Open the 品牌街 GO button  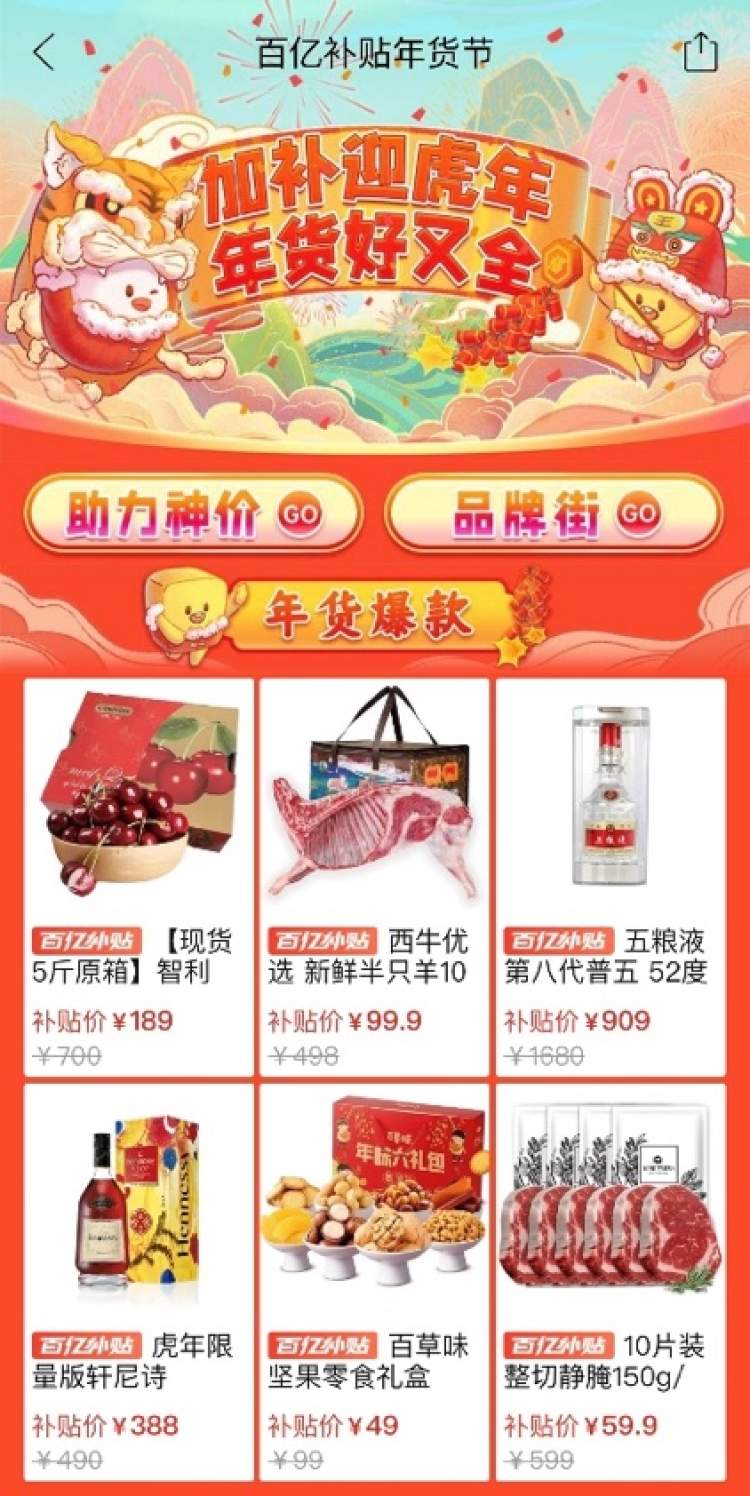click(x=553, y=514)
